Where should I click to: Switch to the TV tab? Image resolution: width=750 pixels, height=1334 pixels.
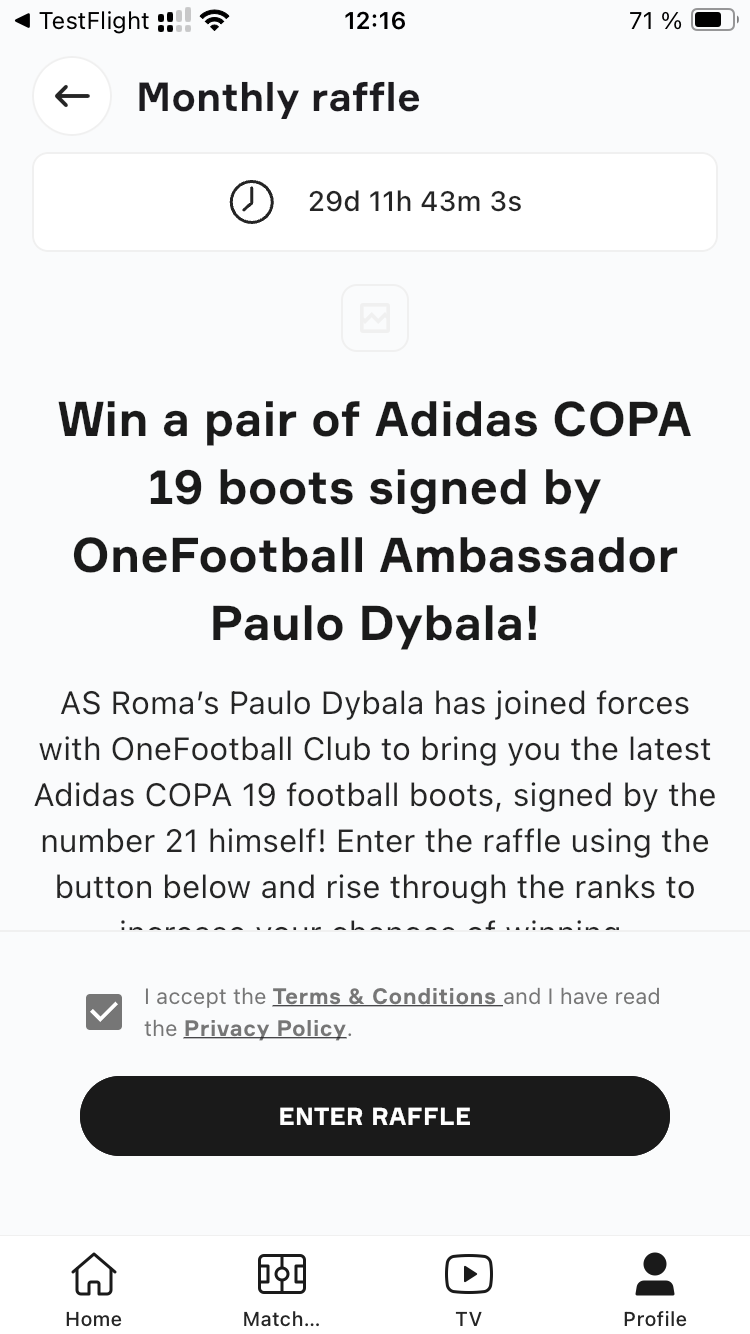point(468,1288)
